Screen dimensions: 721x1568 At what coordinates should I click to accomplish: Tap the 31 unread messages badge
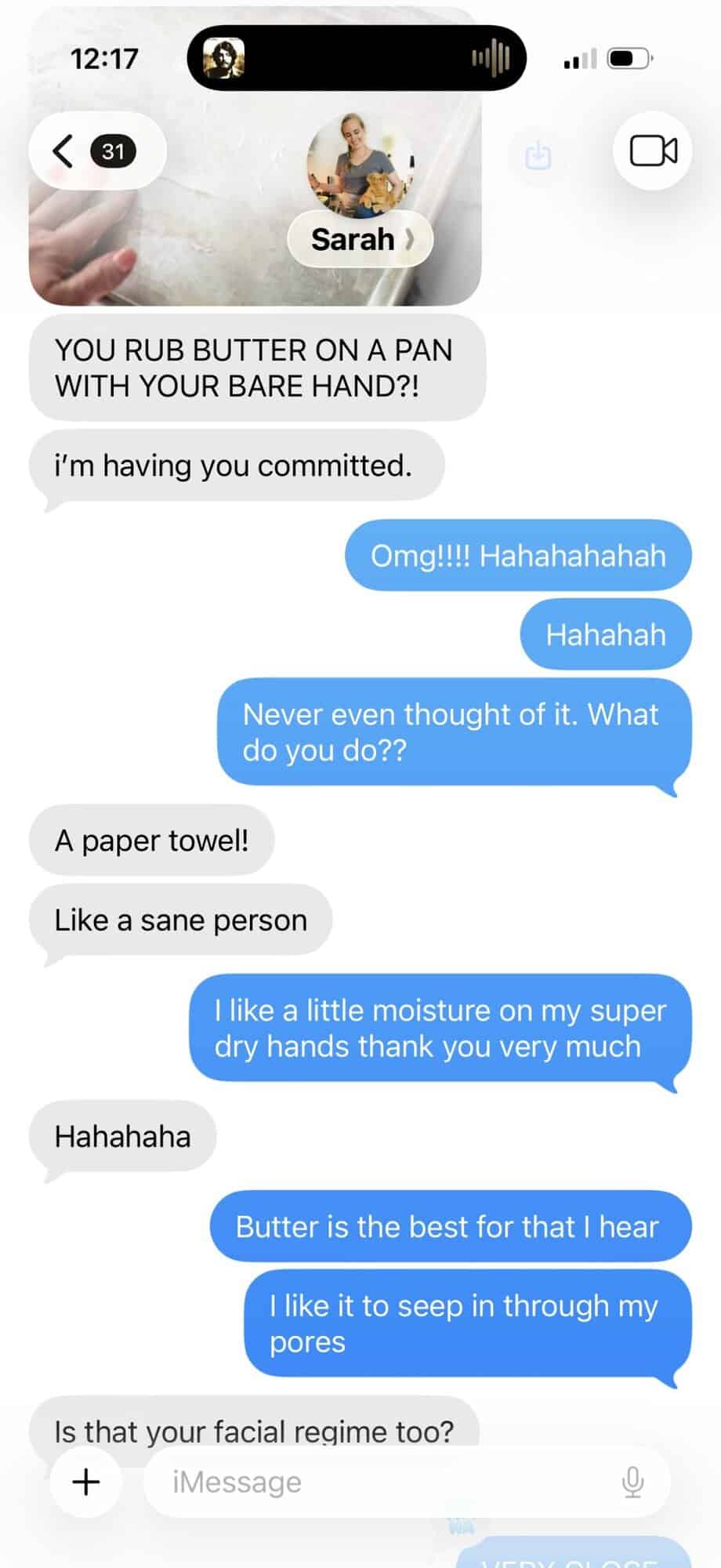(113, 151)
